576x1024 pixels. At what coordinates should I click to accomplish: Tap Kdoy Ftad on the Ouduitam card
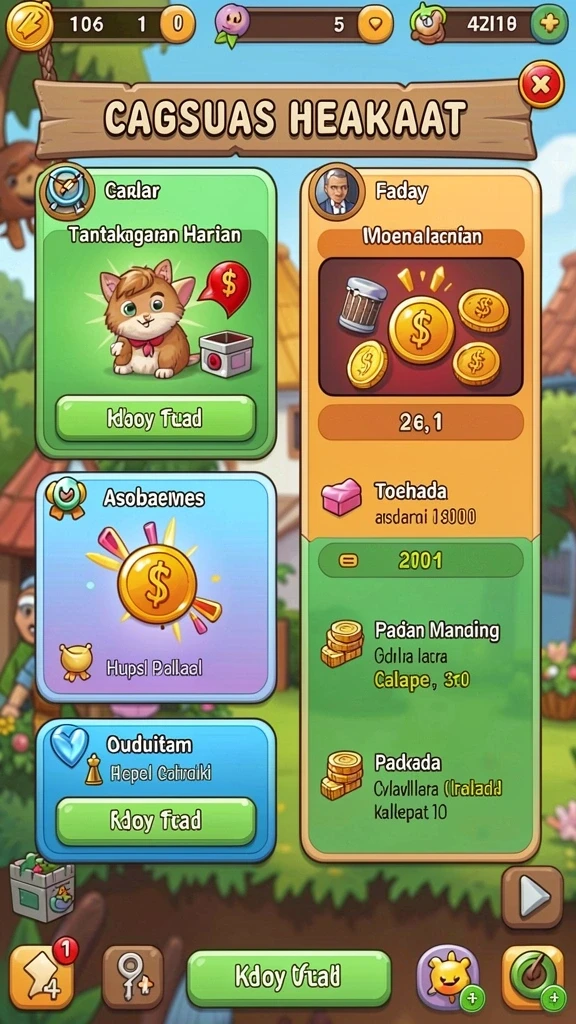(156, 820)
